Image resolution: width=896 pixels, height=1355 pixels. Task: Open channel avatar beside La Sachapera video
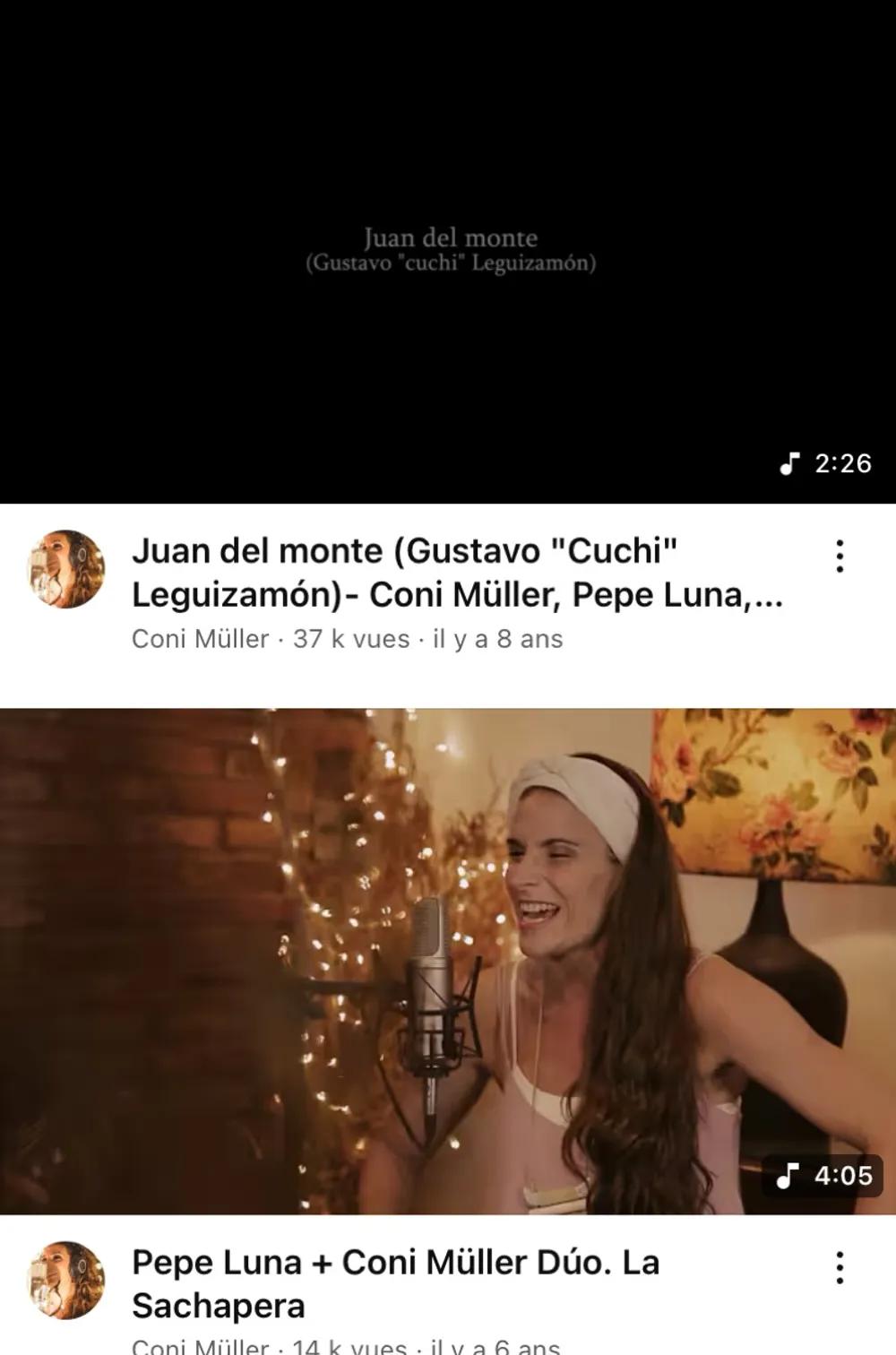[x=66, y=1280]
